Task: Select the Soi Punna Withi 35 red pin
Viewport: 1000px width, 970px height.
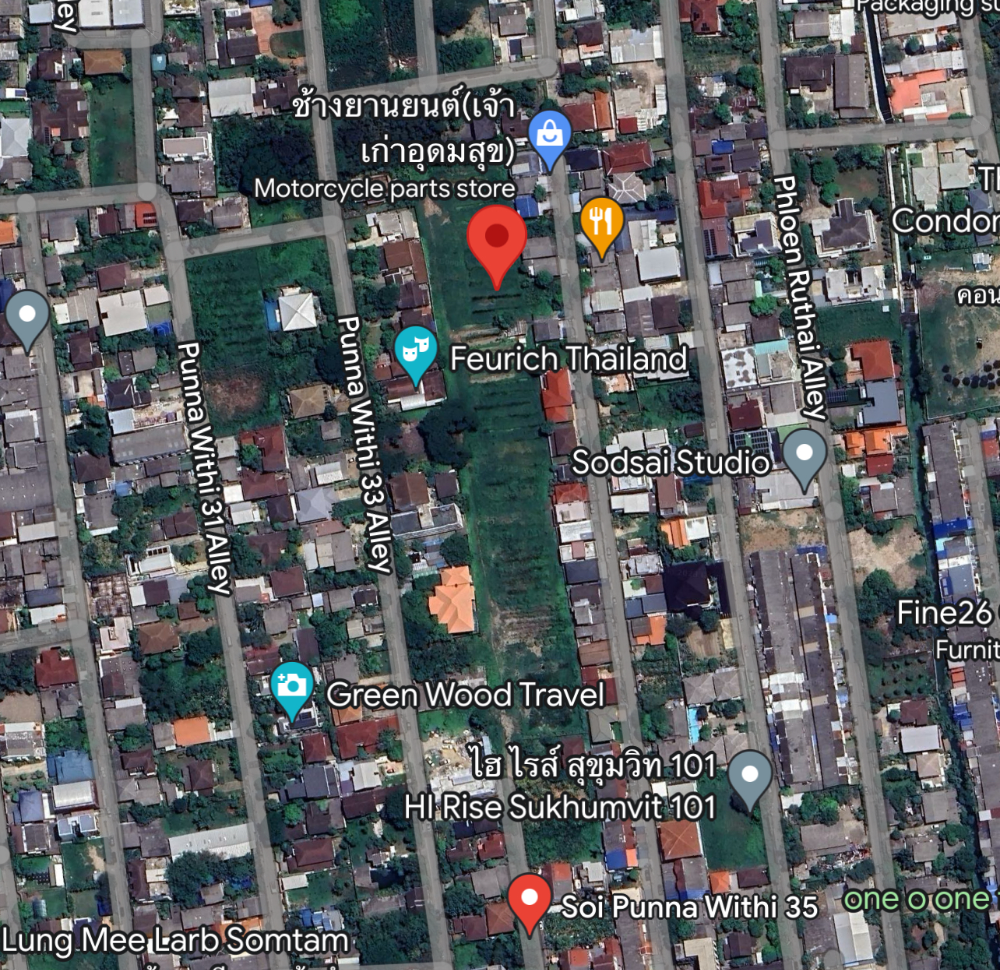Action: pos(529,898)
